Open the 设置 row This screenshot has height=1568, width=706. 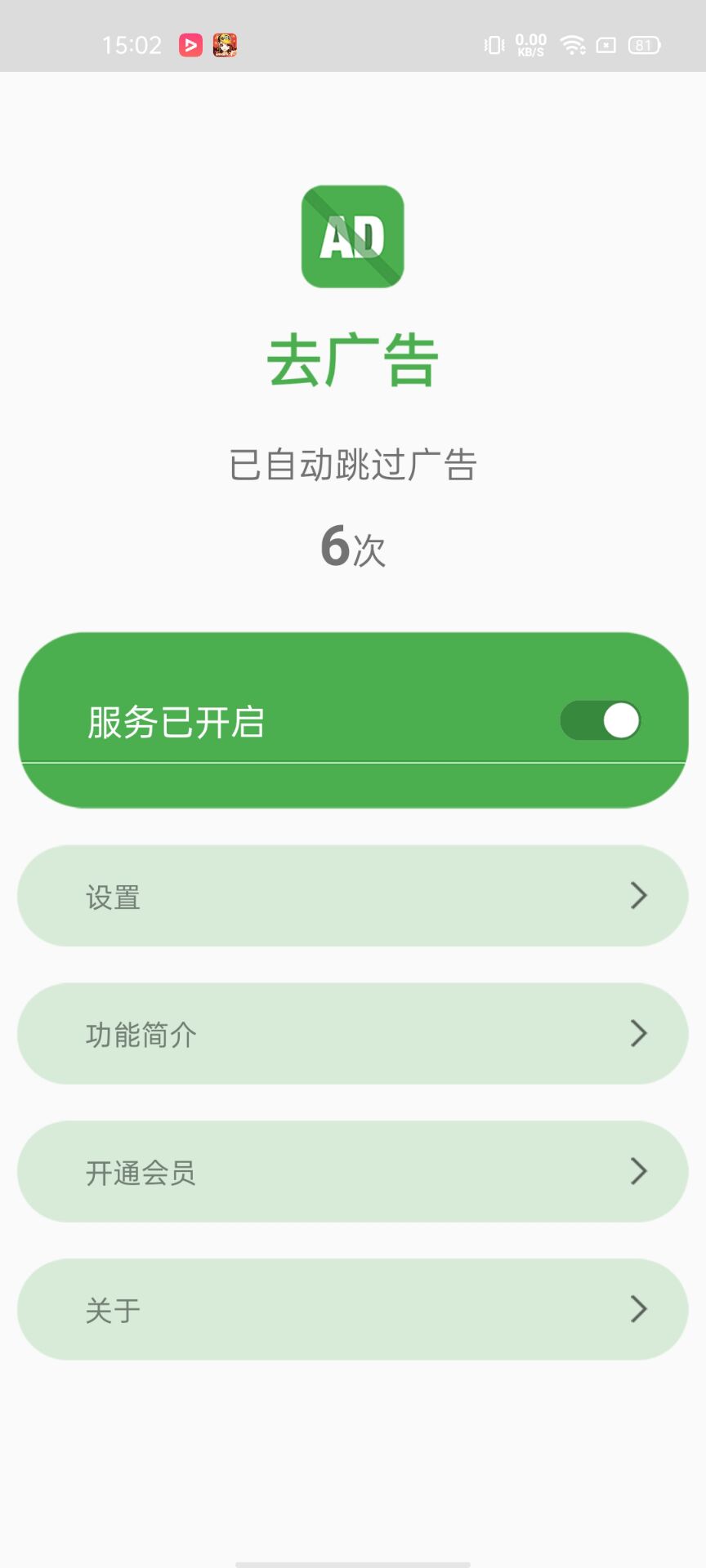click(x=353, y=896)
